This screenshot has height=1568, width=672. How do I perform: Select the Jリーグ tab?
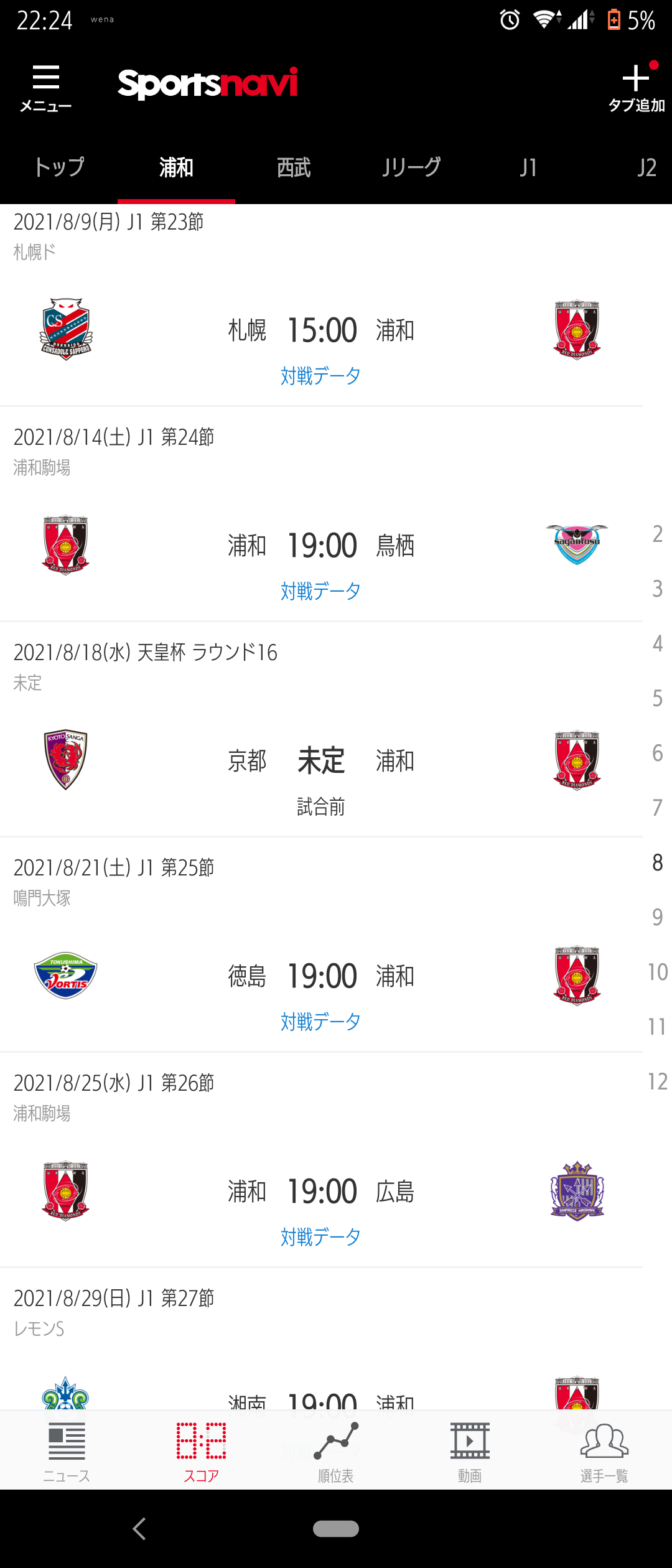tap(411, 167)
